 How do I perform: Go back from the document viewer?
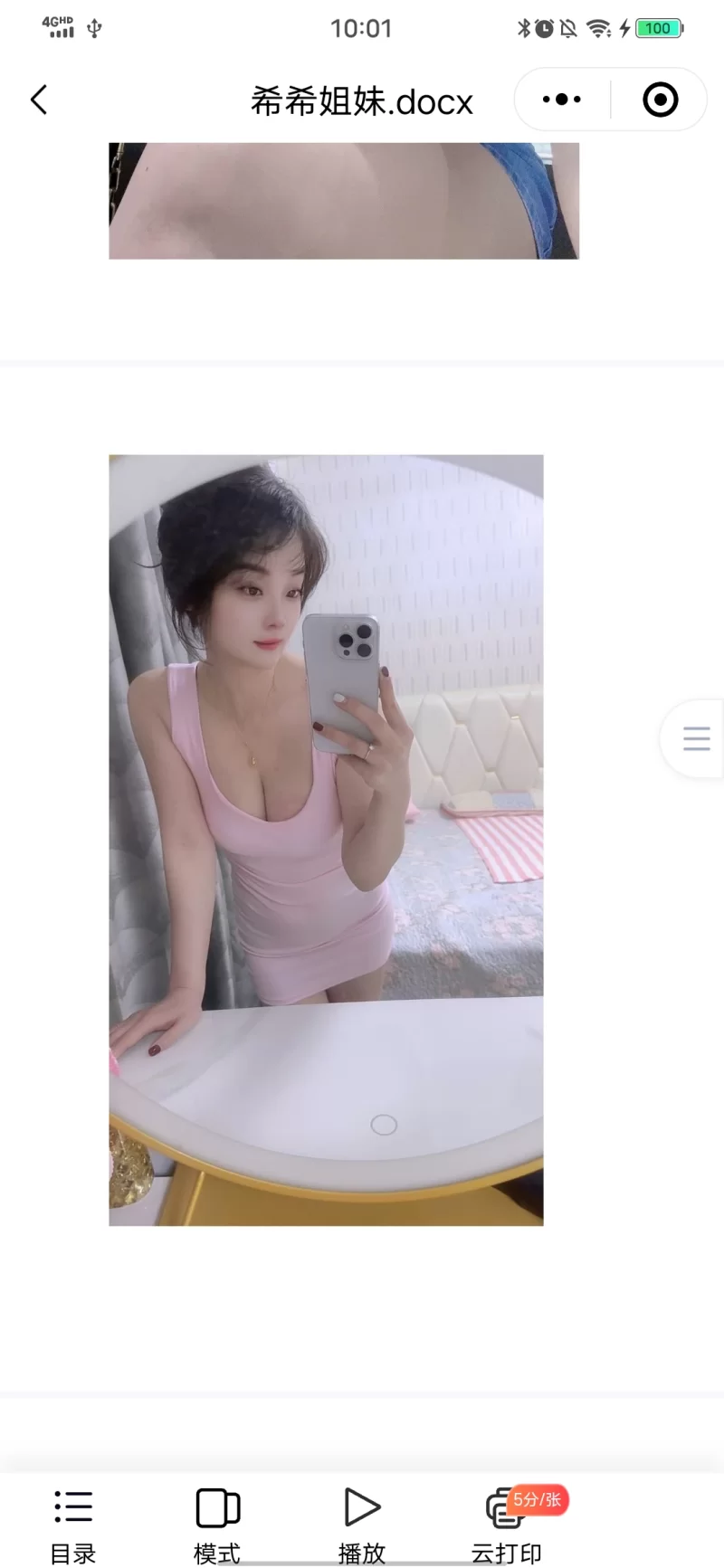(x=39, y=100)
